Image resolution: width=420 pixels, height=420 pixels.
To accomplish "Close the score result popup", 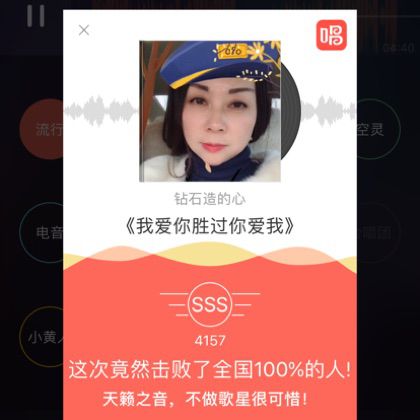I will pos(84,30).
